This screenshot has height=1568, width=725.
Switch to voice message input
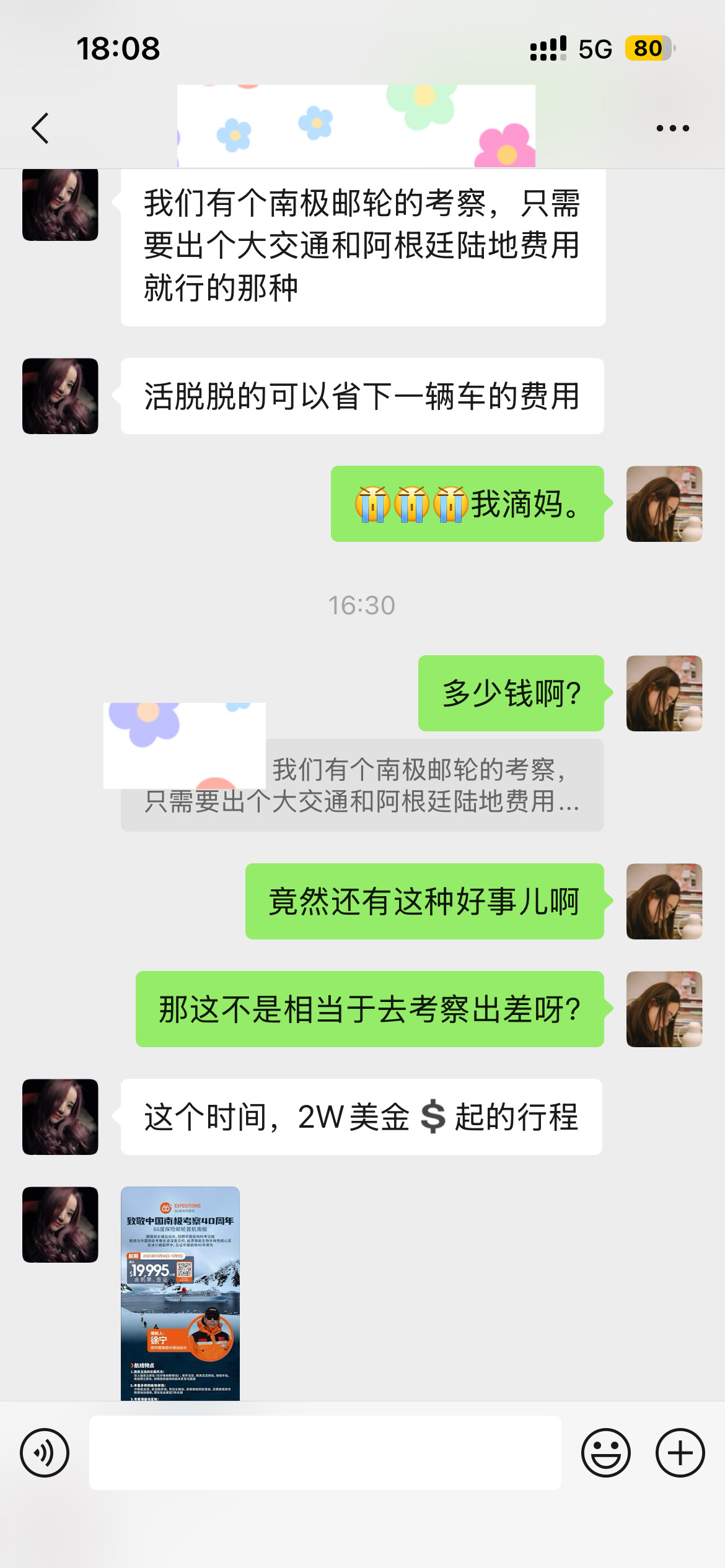(x=45, y=1452)
